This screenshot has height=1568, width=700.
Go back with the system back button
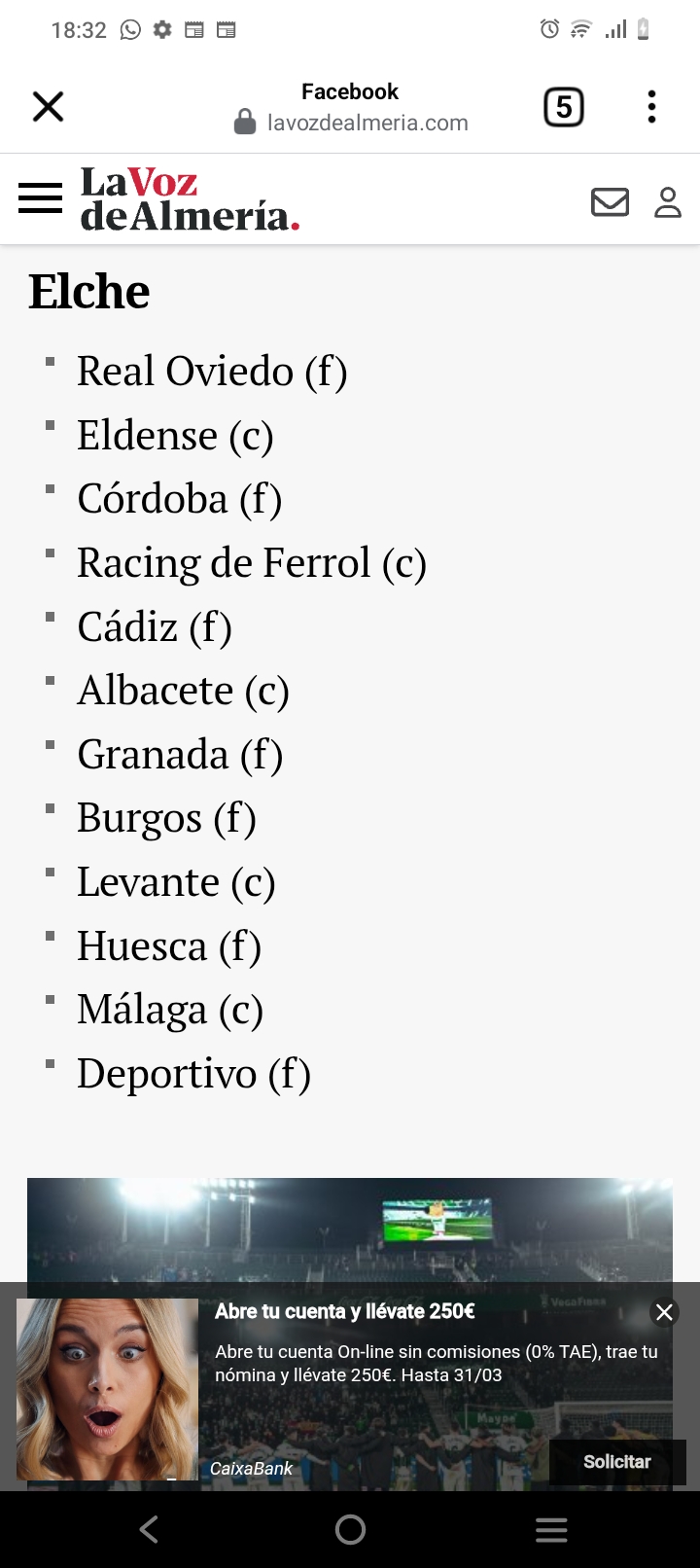click(149, 1529)
